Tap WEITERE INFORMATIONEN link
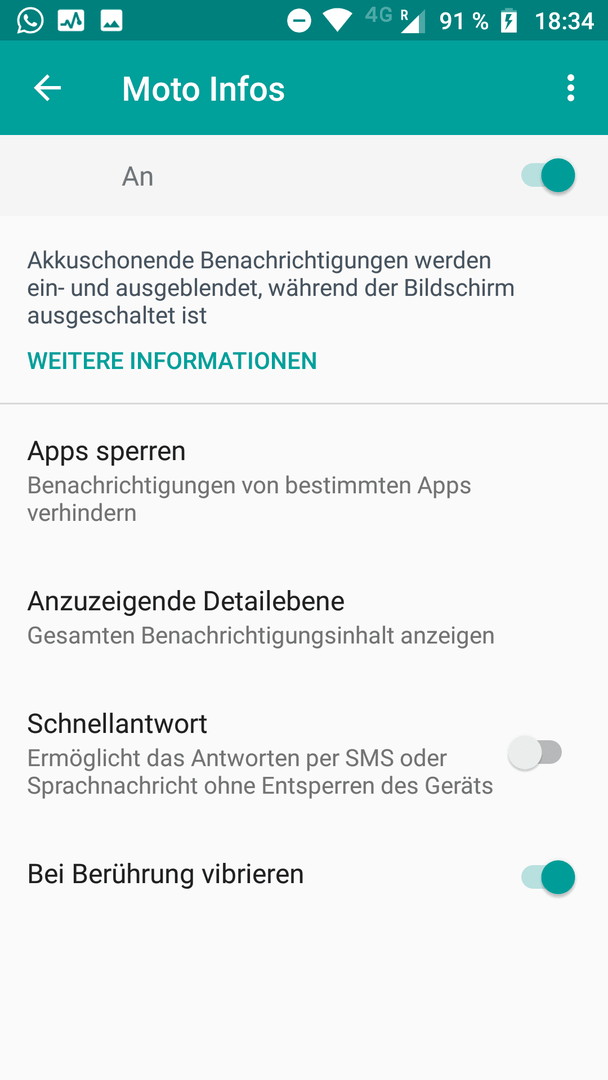The height and width of the screenshot is (1080, 608). (172, 360)
